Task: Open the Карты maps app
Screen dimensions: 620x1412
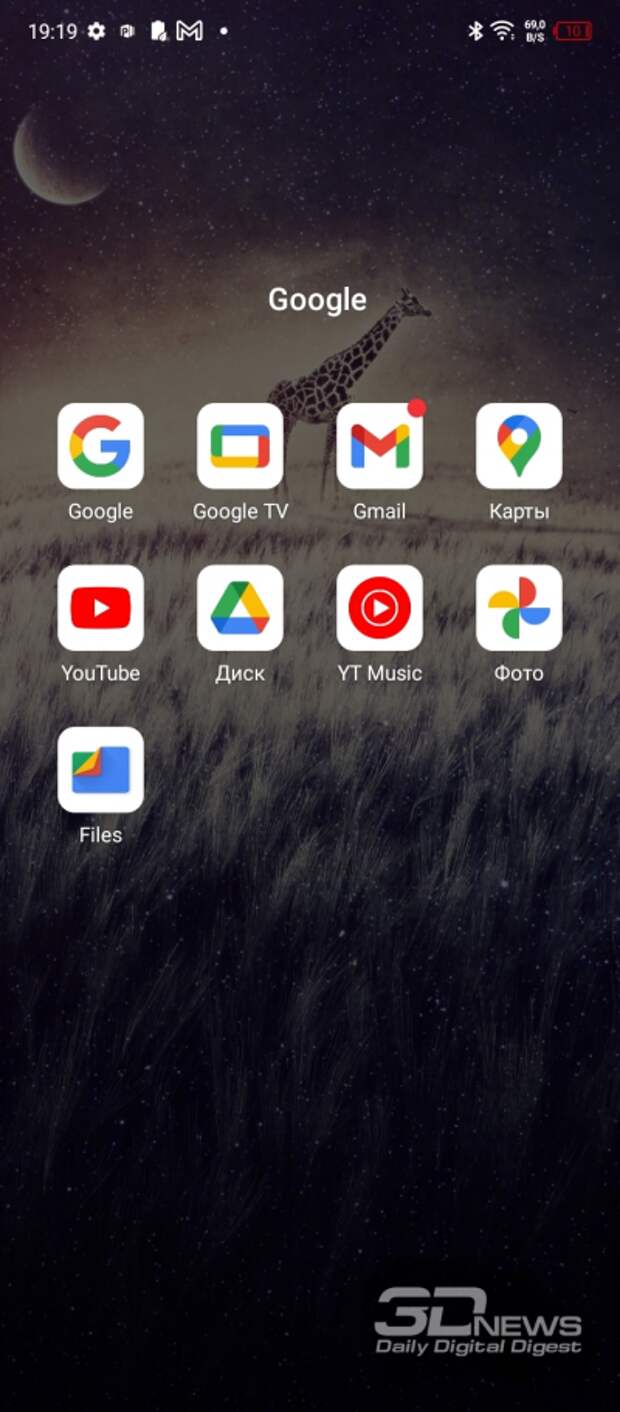Action: (519, 446)
